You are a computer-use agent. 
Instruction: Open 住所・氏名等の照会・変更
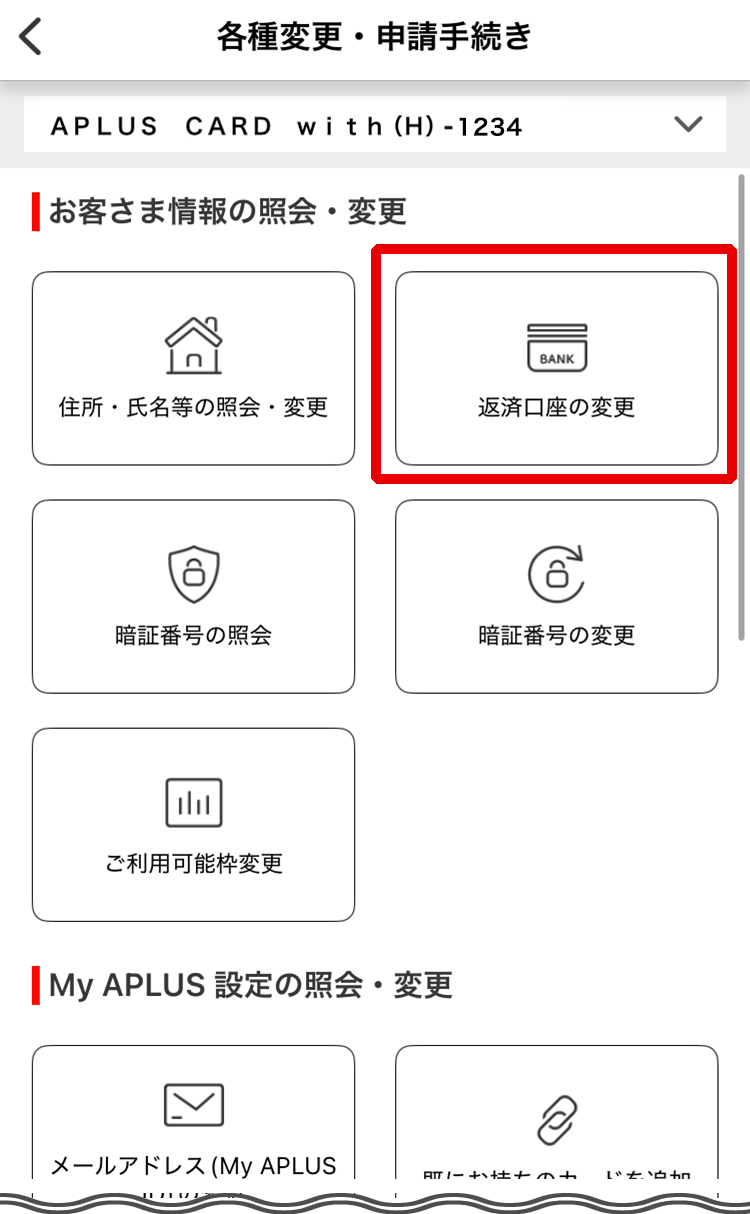tap(193, 368)
